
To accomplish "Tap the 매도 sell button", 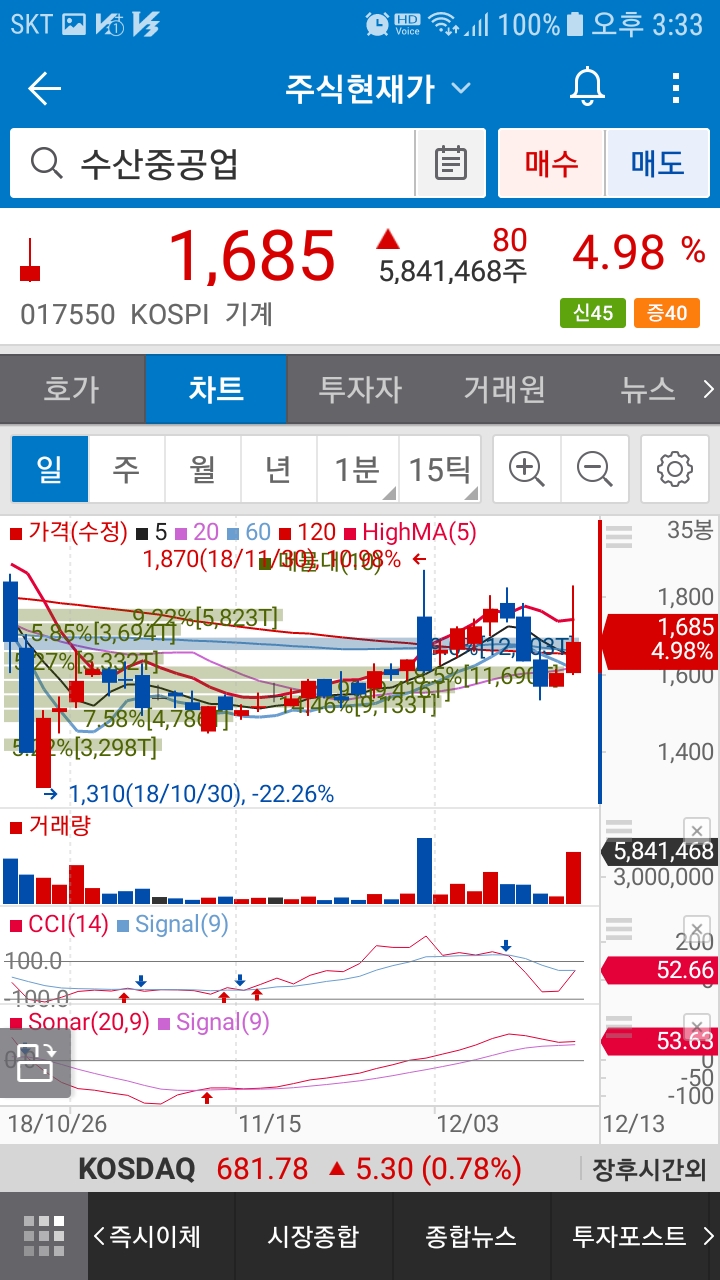I will (658, 163).
